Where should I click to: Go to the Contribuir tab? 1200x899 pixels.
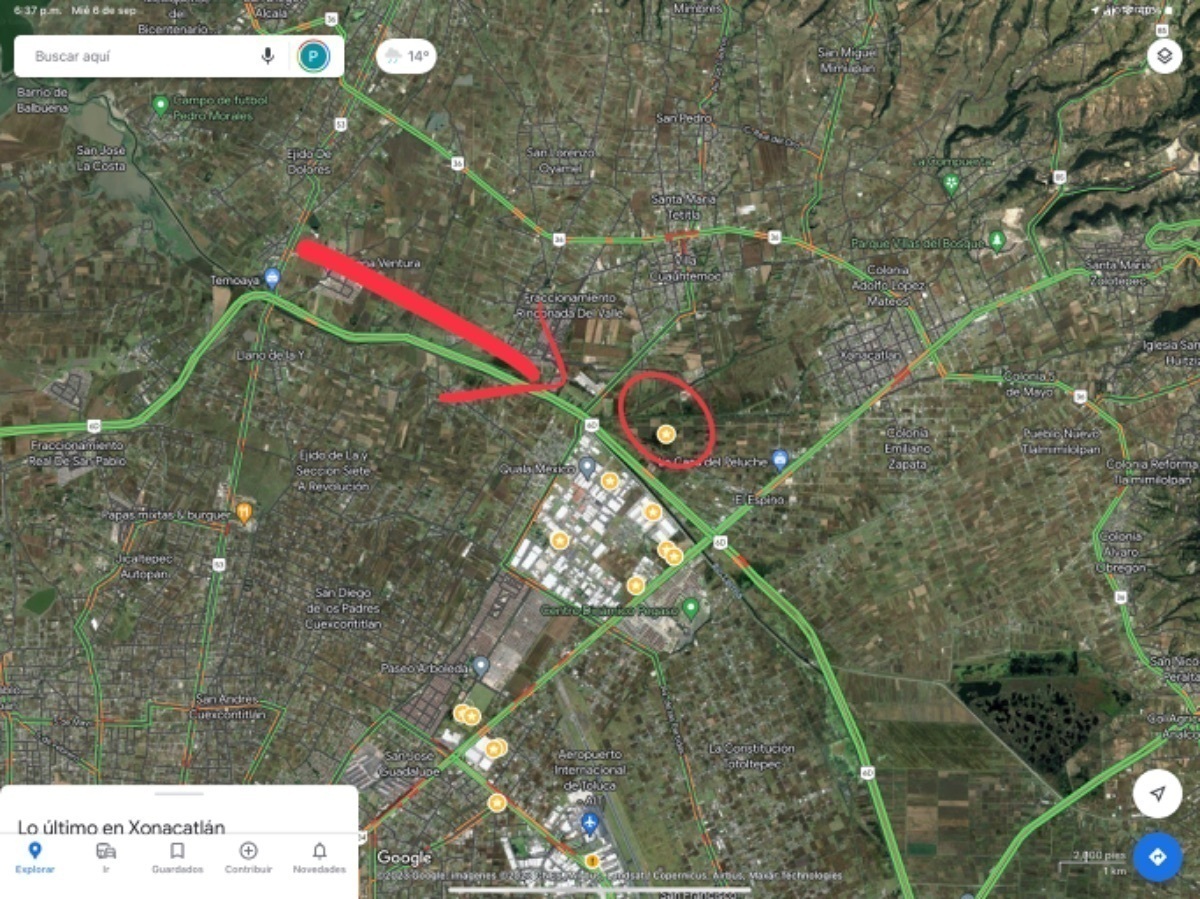pyautogui.click(x=248, y=857)
